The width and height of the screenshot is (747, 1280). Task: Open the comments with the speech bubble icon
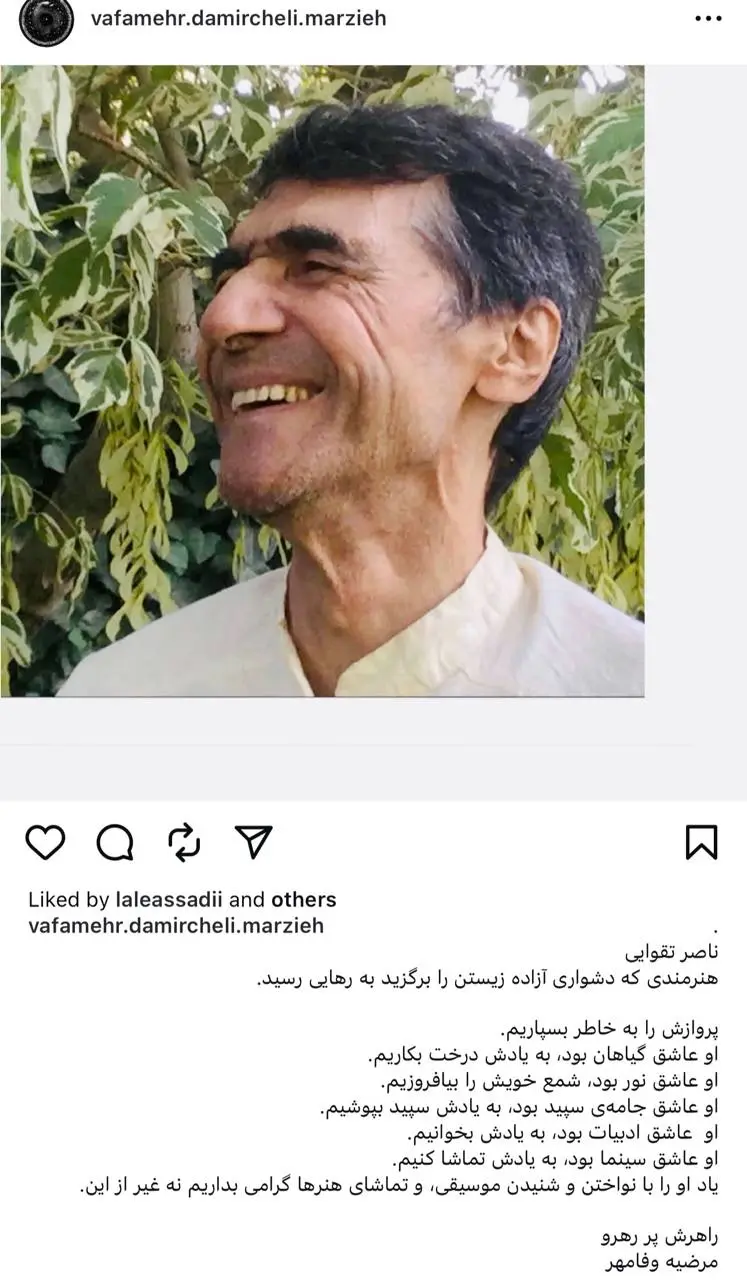point(115,844)
